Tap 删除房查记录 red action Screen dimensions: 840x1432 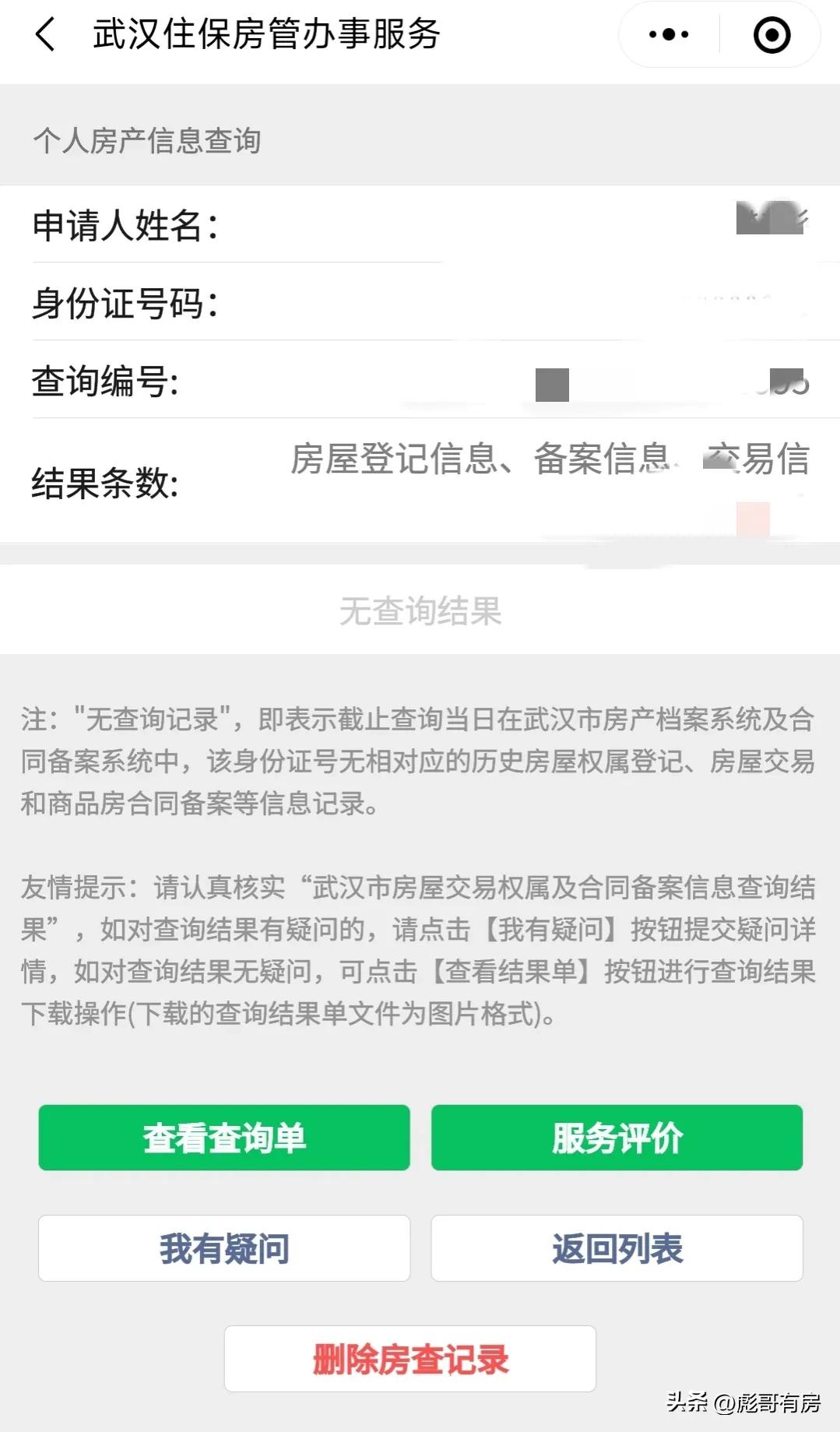410,1359
